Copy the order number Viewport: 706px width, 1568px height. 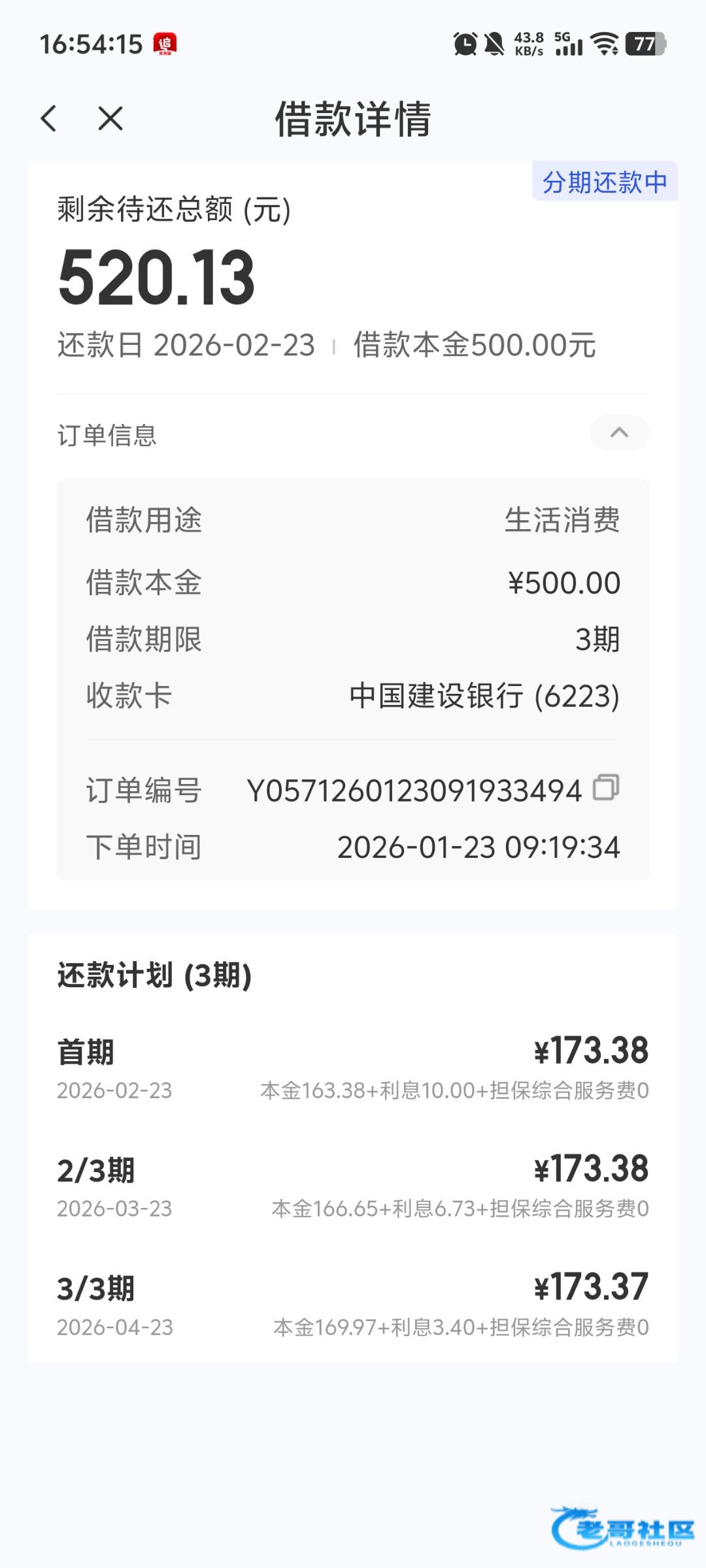[x=605, y=787]
